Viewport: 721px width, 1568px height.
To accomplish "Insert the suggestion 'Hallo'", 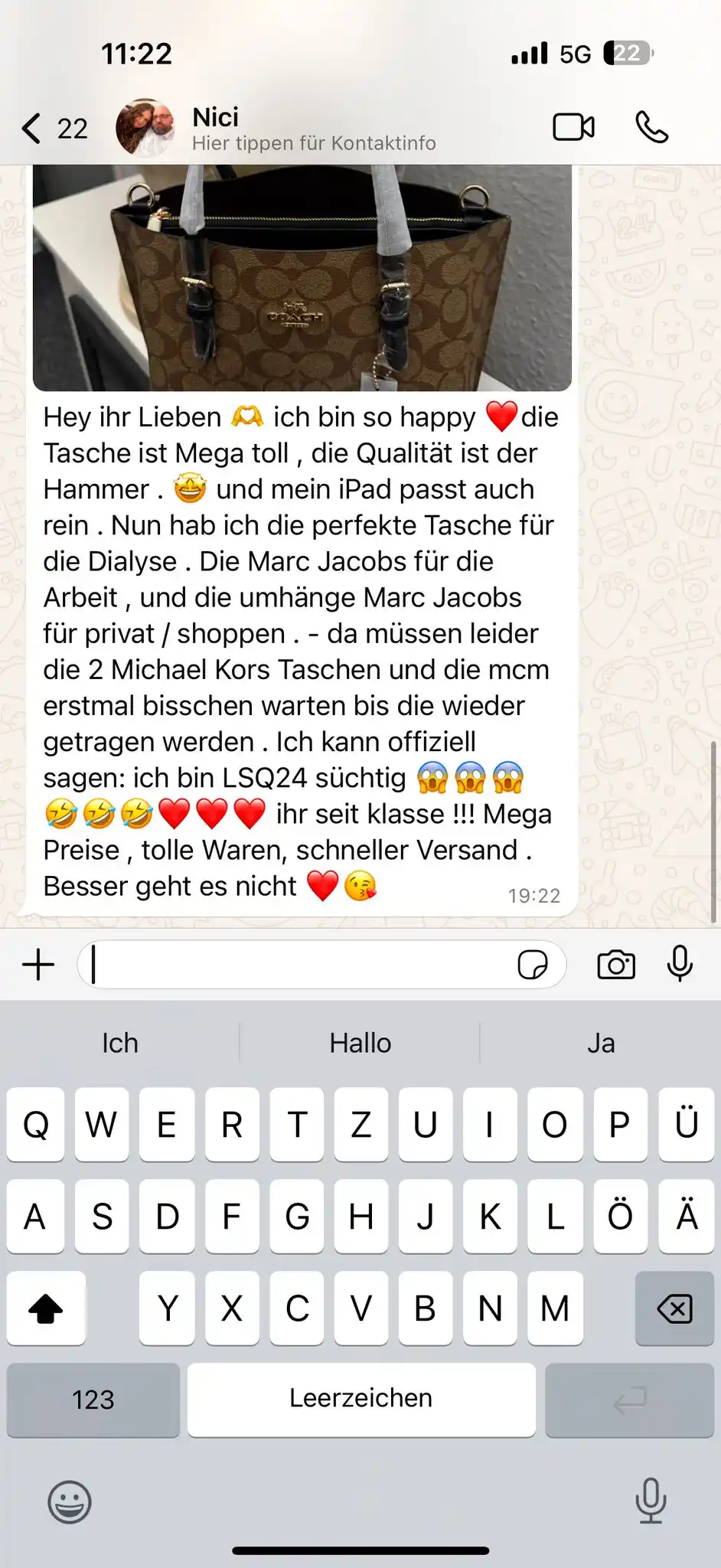I will click(x=360, y=1042).
